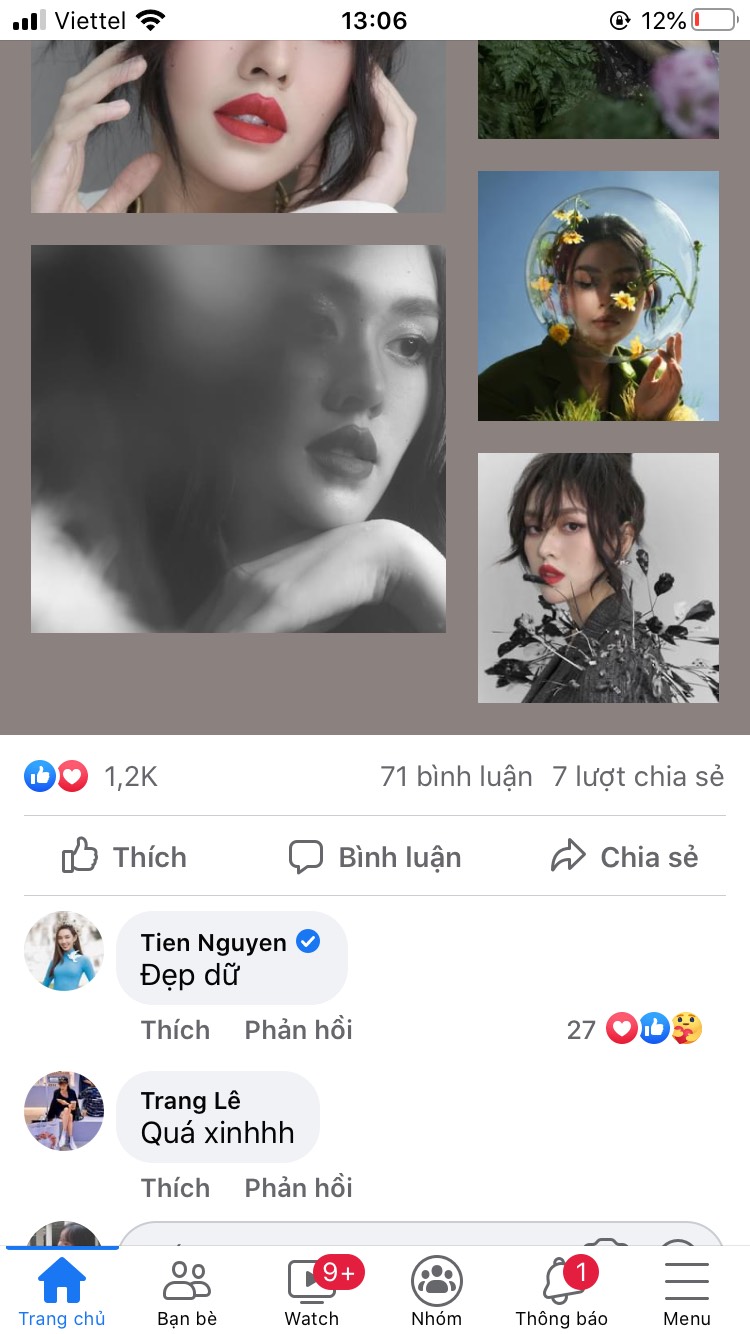The height and width of the screenshot is (1334, 750).
Task: Like Trang Lê's comment via Thích
Action: click(175, 1187)
